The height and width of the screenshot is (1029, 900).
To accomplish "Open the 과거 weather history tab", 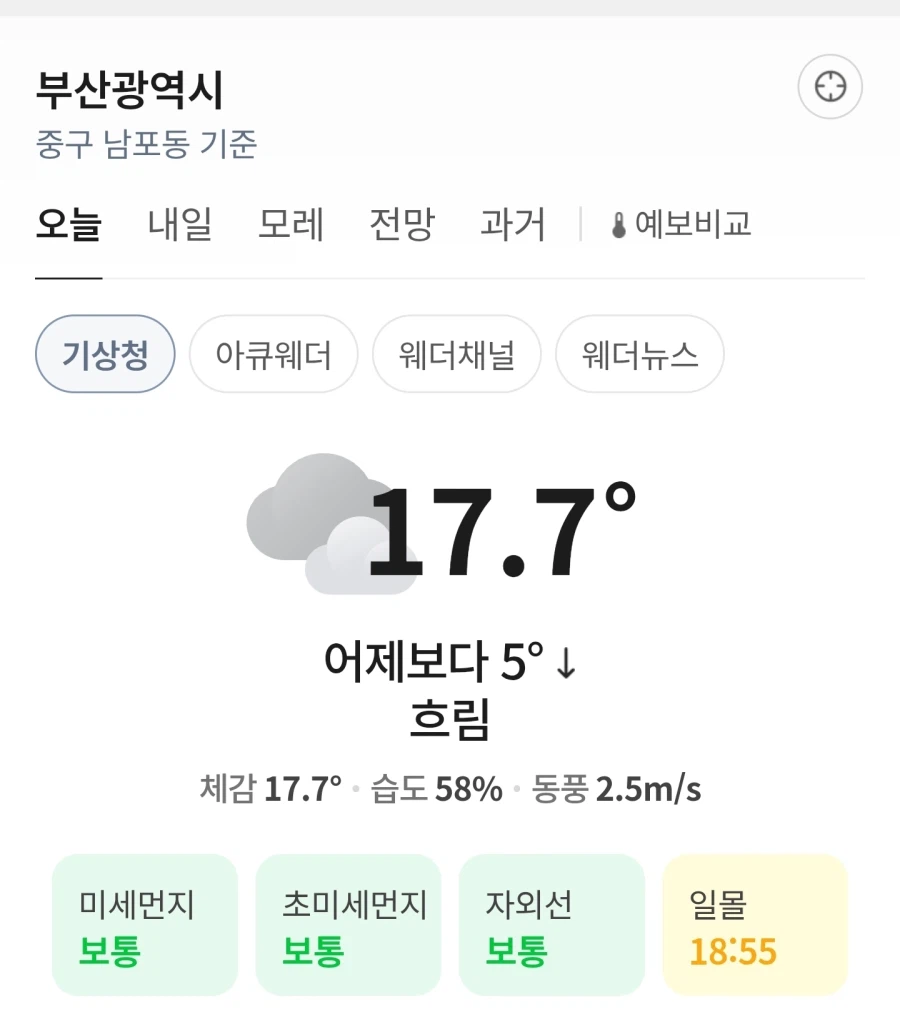I will (x=513, y=226).
